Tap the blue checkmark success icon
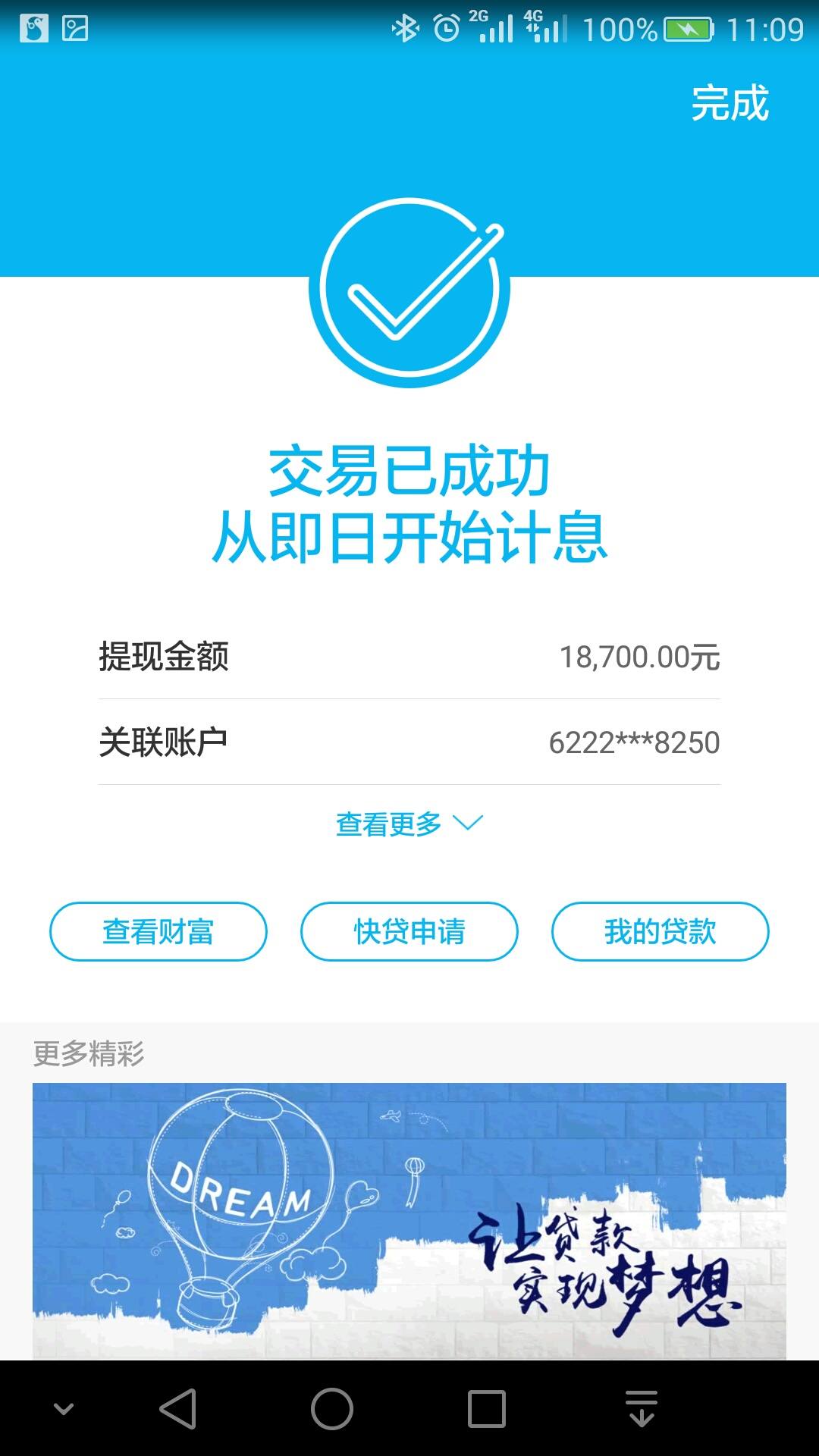 point(409,288)
